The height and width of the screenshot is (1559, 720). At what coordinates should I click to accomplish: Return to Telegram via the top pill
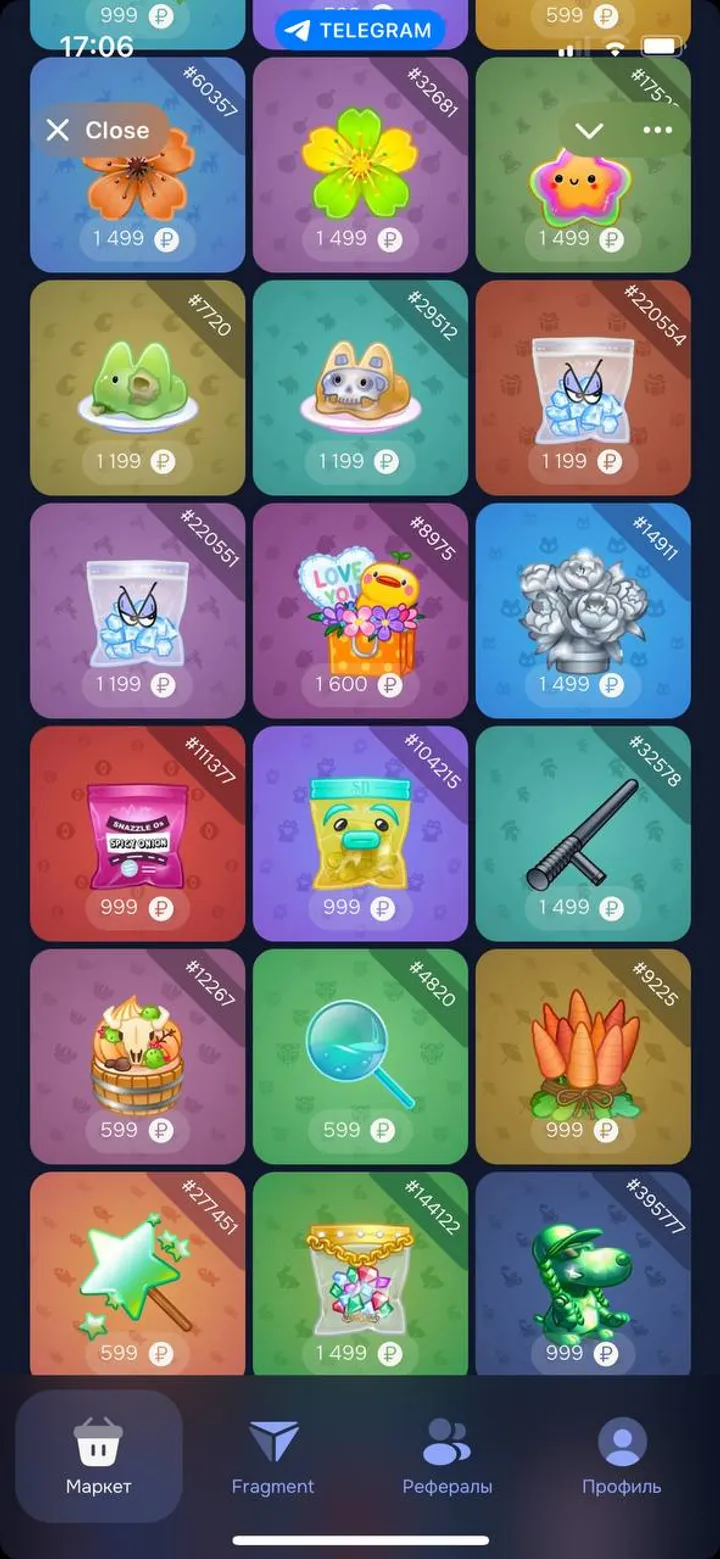pyautogui.click(x=360, y=30)
